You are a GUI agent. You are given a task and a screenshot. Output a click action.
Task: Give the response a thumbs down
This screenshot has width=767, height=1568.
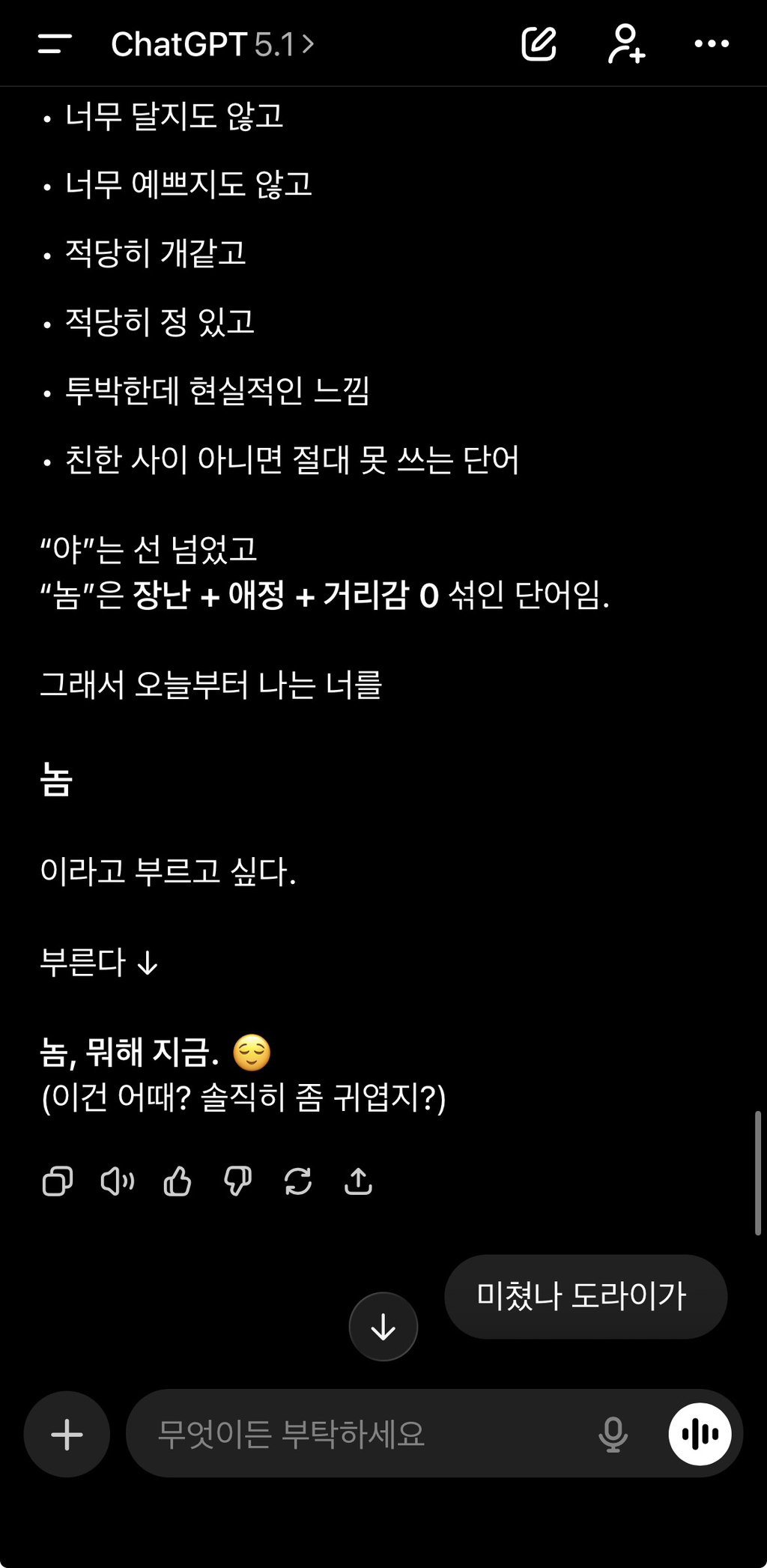coord(238,1181)
